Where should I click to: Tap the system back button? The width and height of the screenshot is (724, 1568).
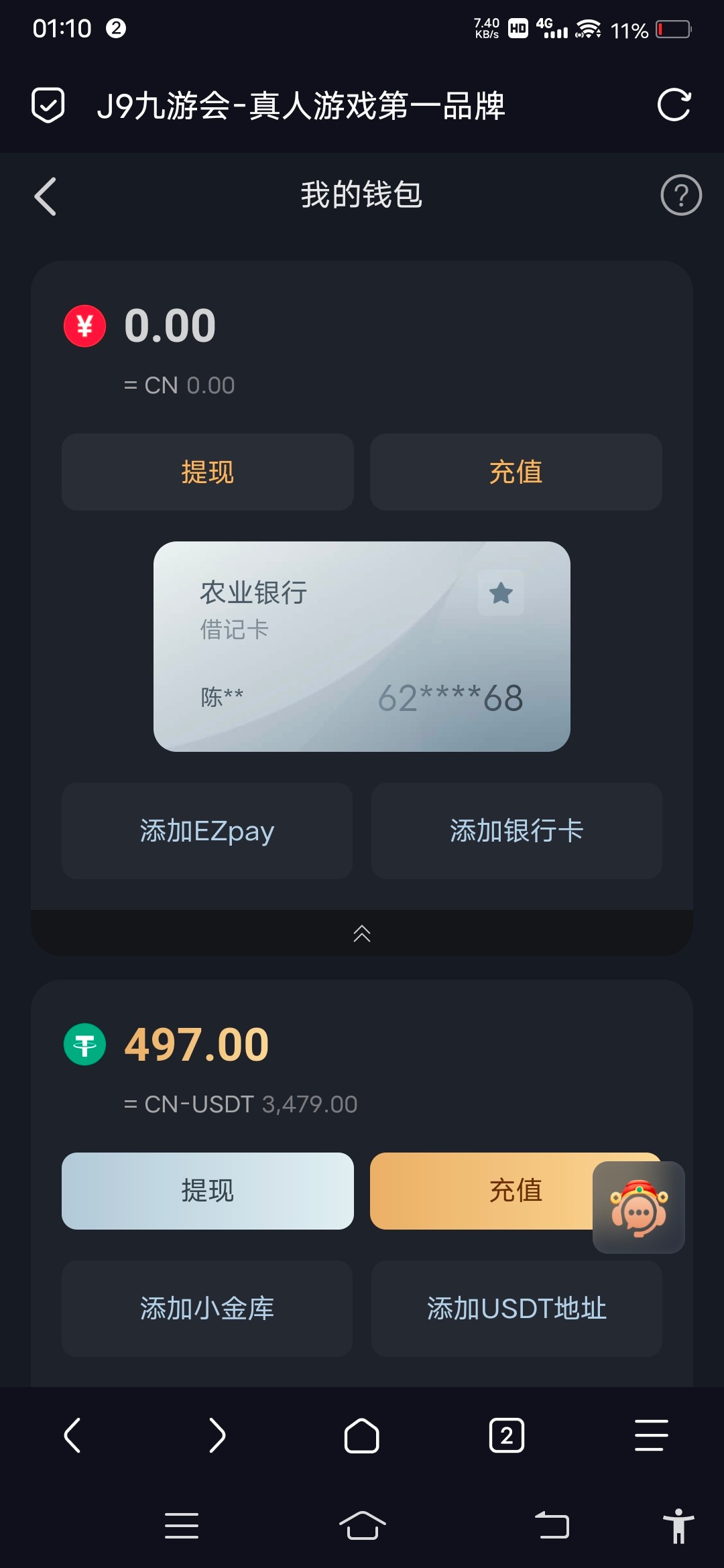(552, 1526)
